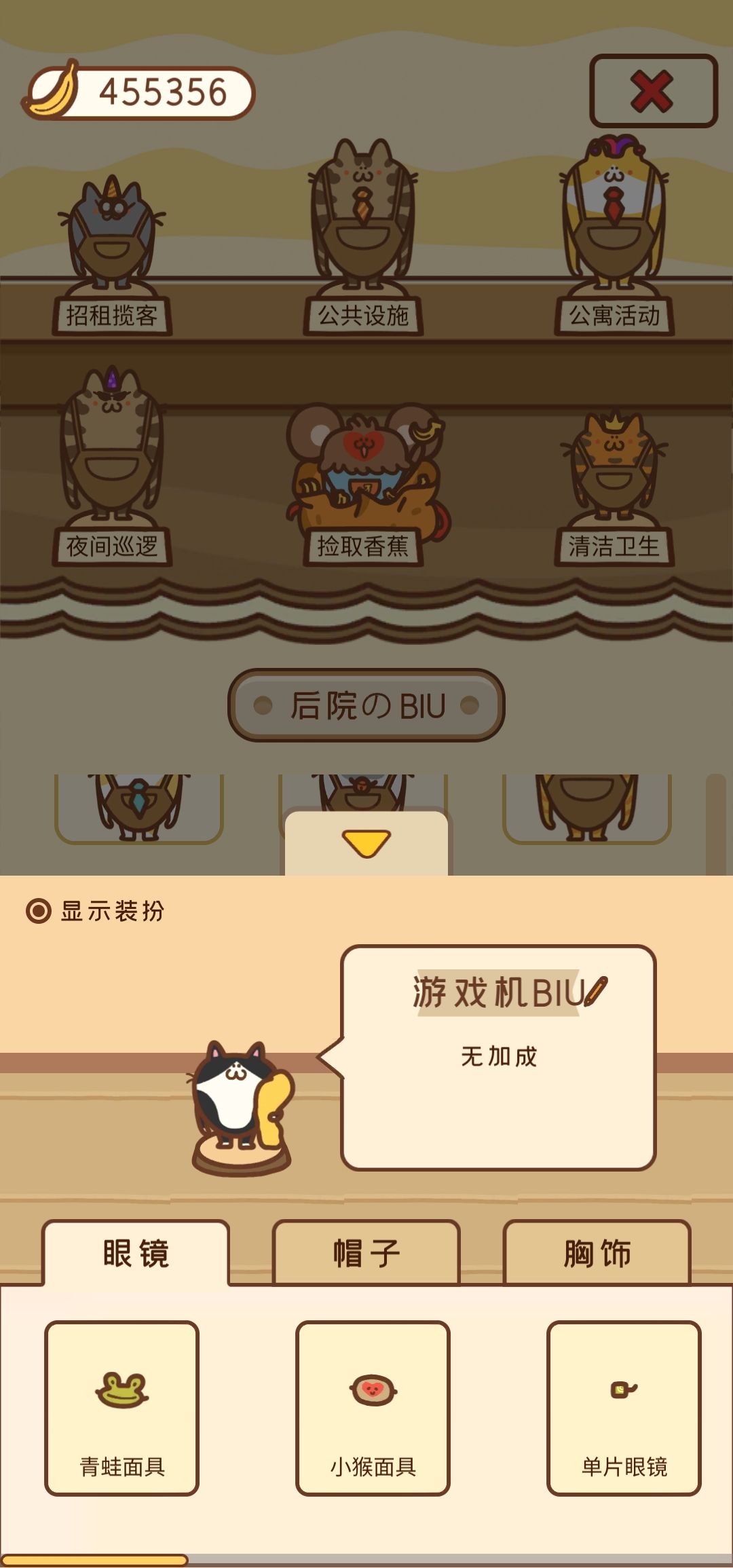Select the 公寓活动 cat slot
The image size is (733, 1568).
(x=614, y=234)
